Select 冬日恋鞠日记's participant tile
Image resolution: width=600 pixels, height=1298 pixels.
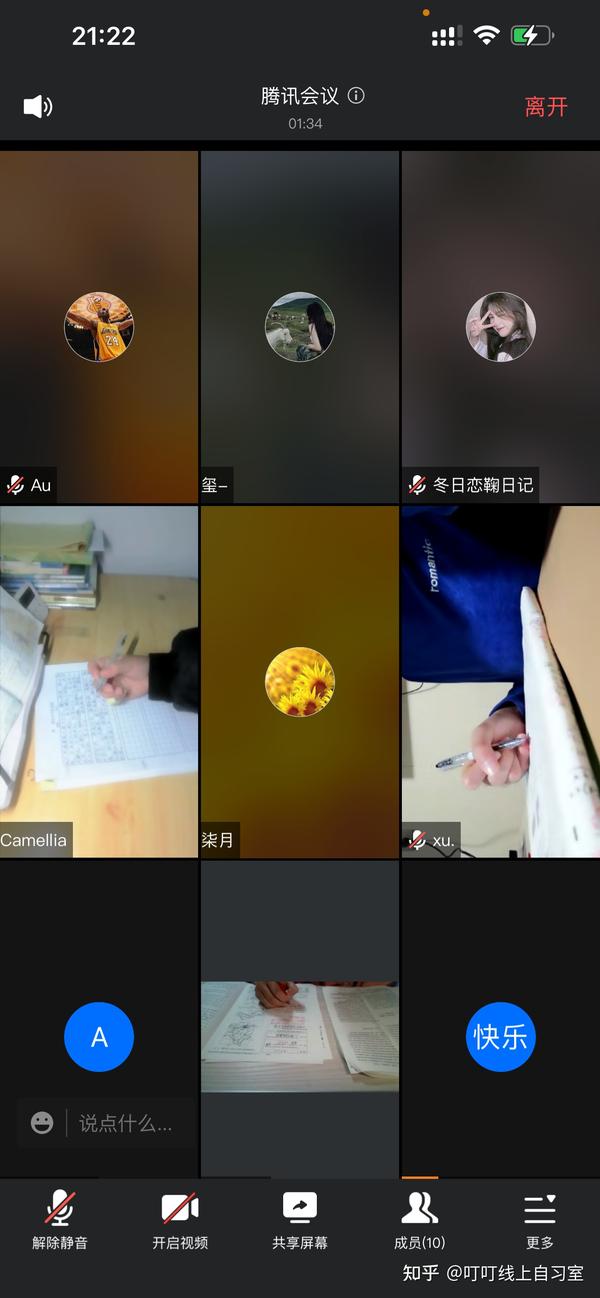pyautogui.click(x=501, y=327)
